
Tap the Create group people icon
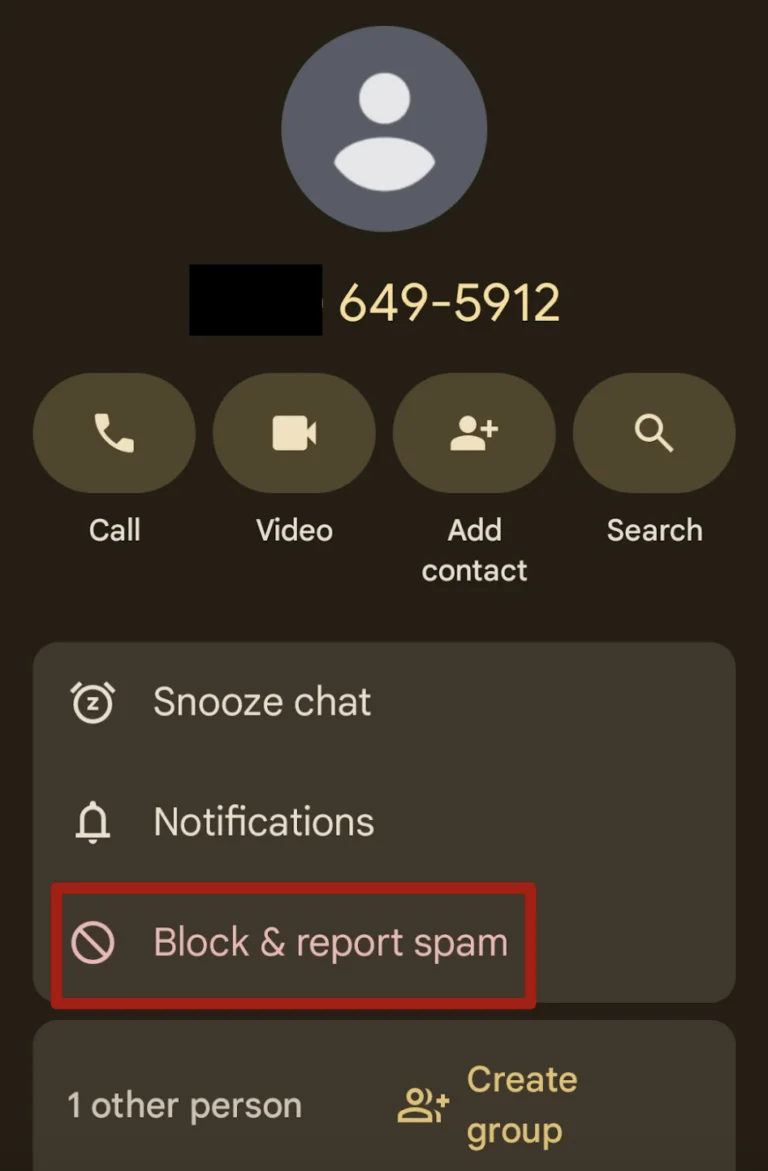pos(422,1104)
